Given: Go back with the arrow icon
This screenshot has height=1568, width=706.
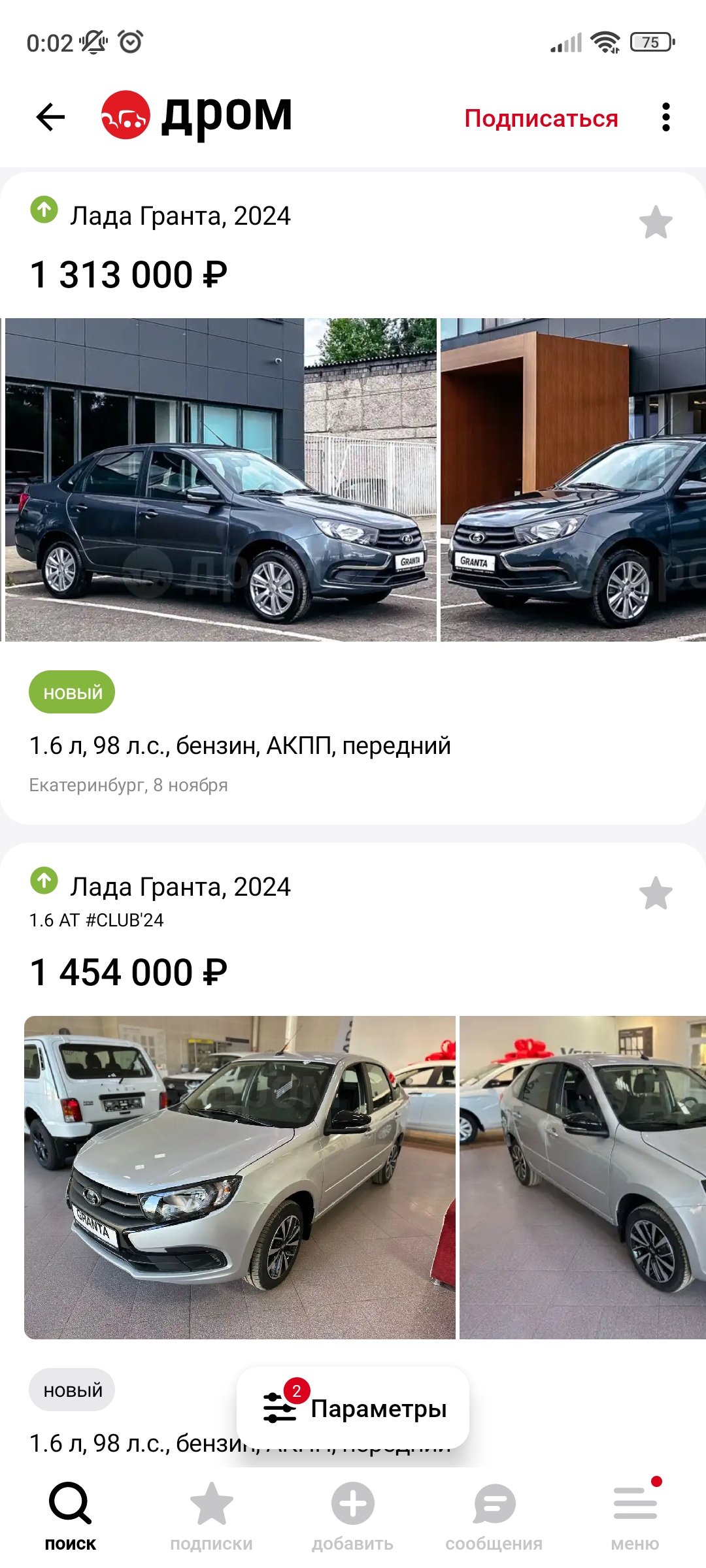Looking at the screenshot, I should tap(50, 118).
